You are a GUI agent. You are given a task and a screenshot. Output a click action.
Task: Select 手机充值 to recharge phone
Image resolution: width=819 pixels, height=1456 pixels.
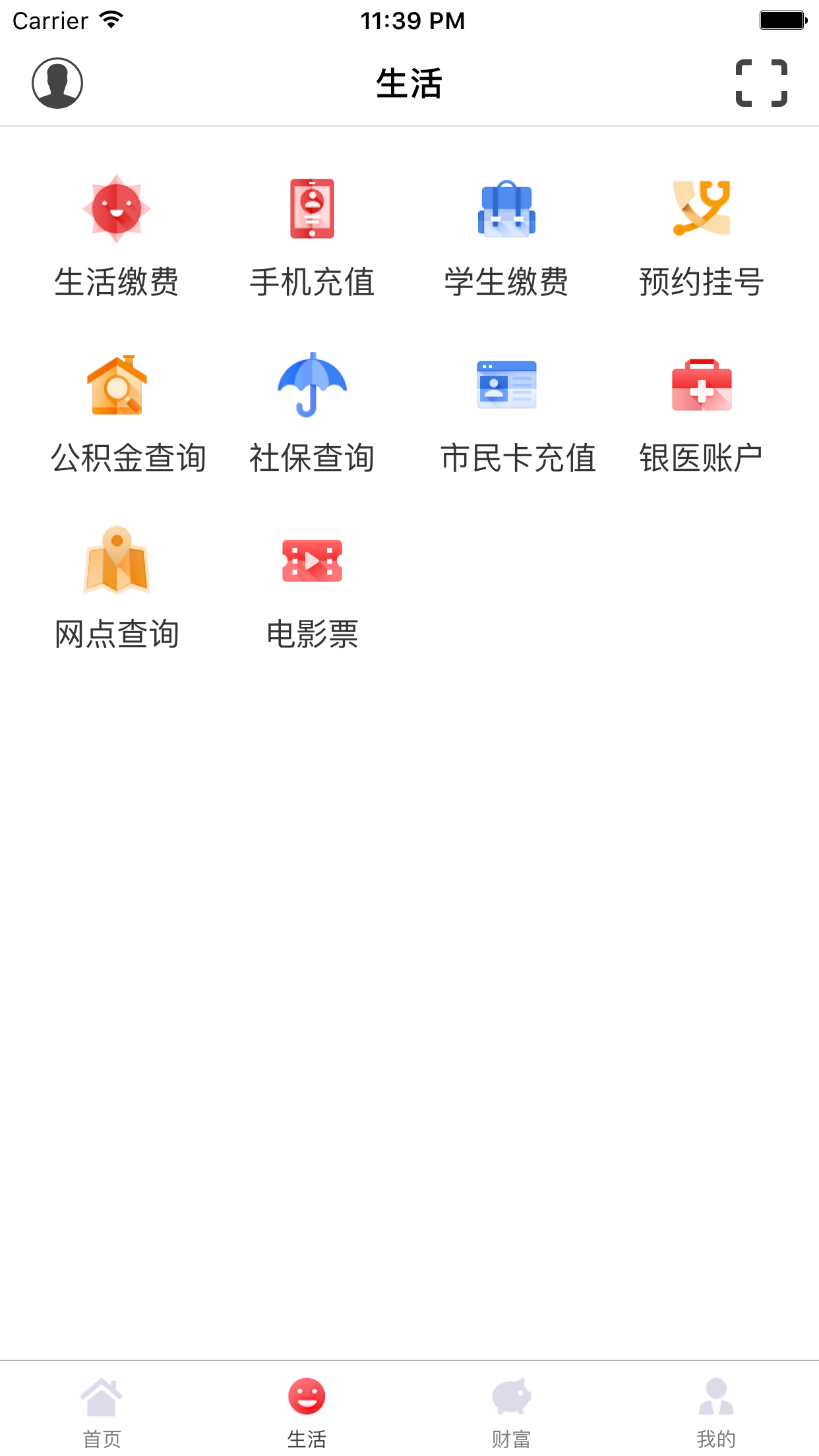pyautogui.click(x=312, y=237)
